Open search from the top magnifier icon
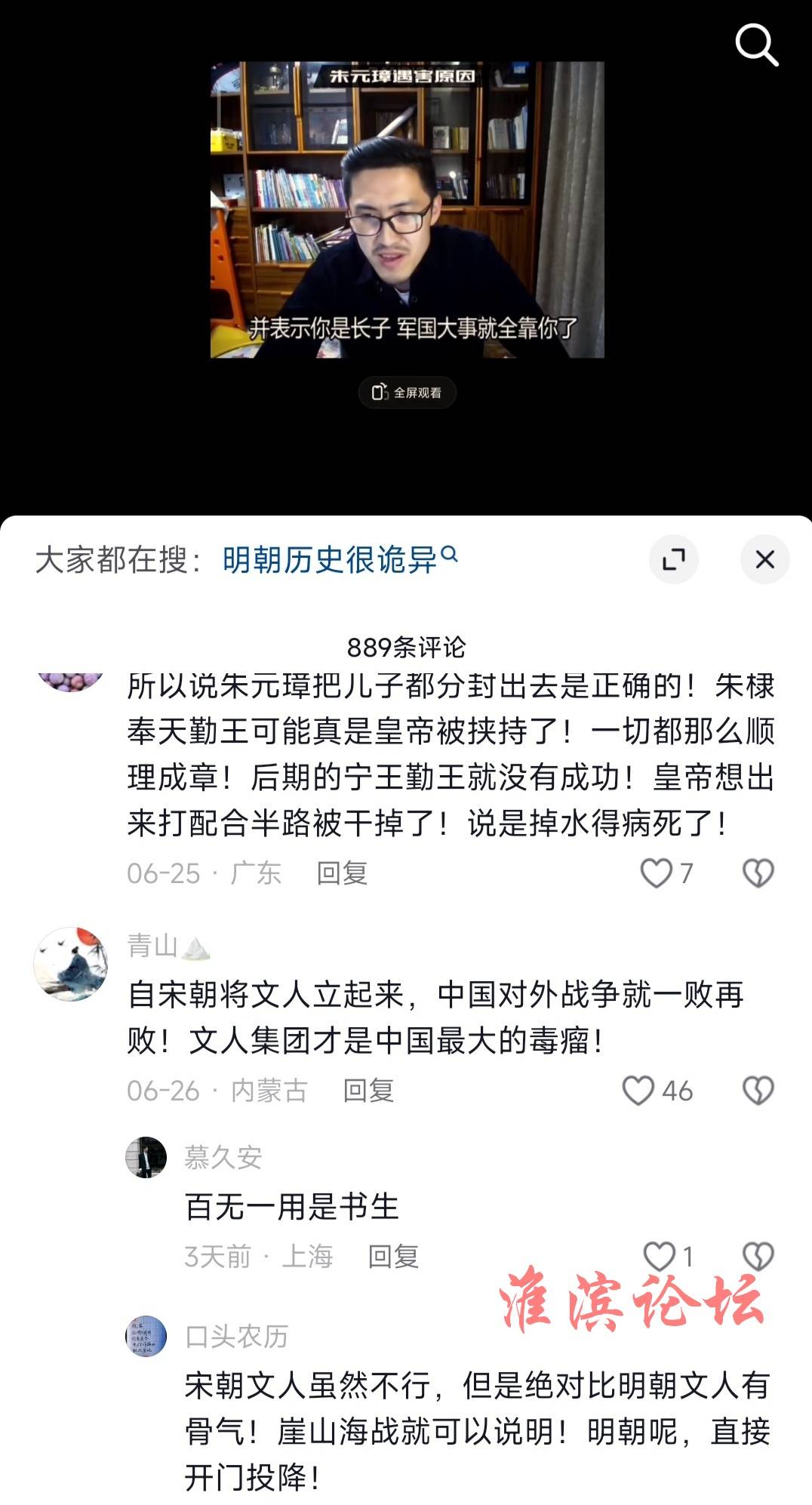Image resolution: width=812 pixels, height=1505 pixels. point(756,45)
